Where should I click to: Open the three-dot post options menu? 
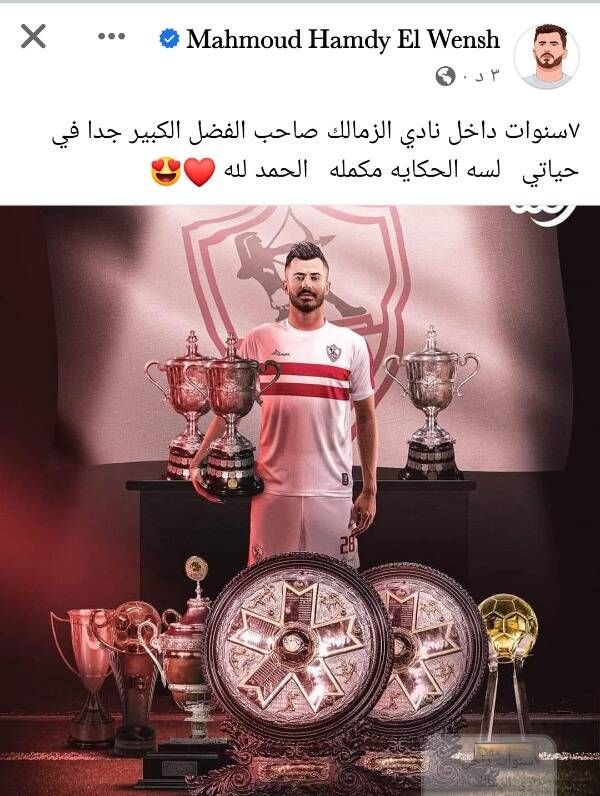(111, 37)
